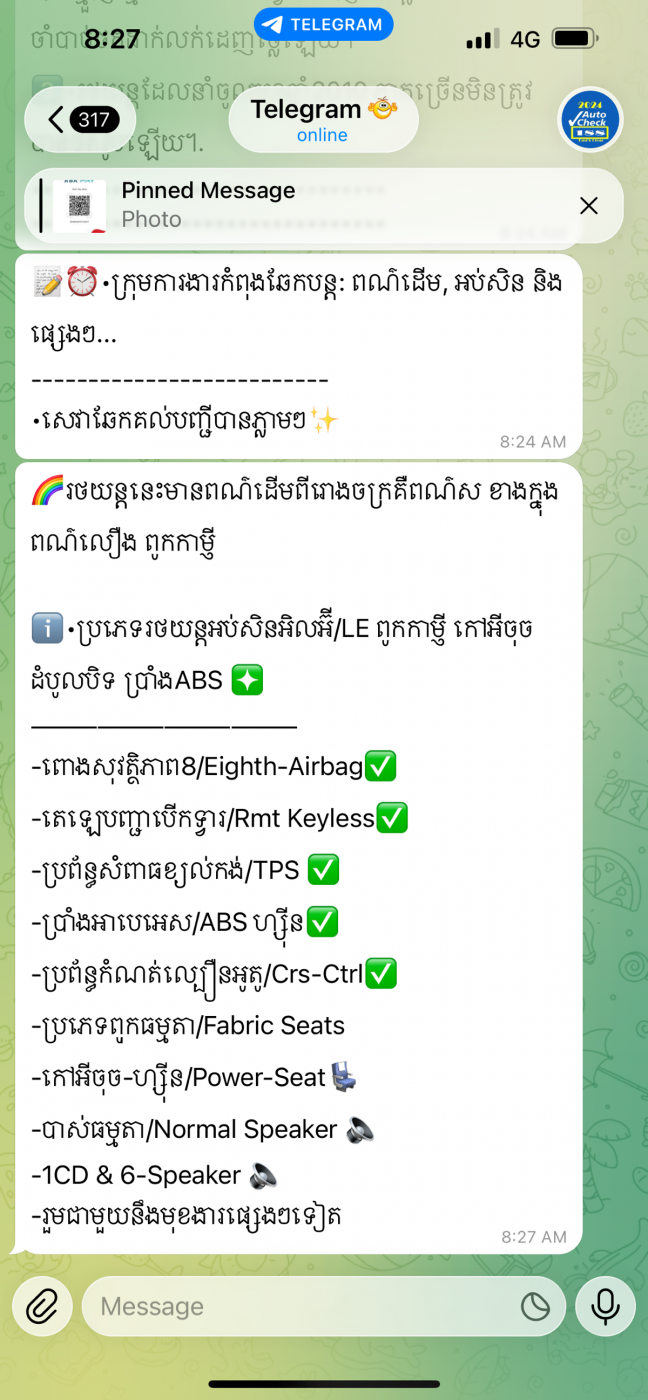The height and width of the screenshot is (1400, 648).
Task: Open the Telegram chat info header
Action: coord(322,120)
